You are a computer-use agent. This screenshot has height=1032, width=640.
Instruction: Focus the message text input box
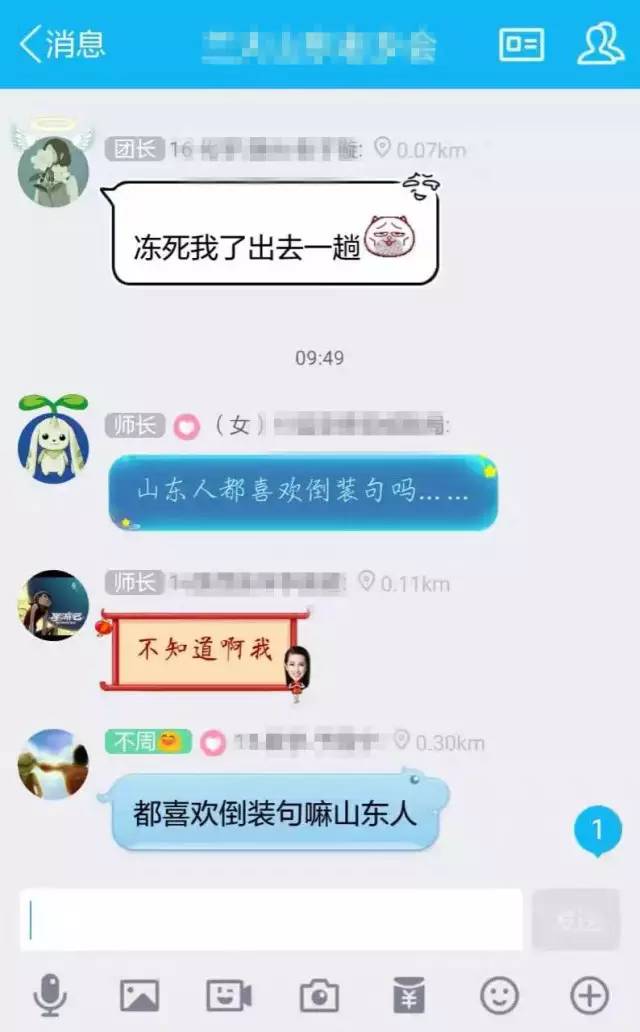(x=271, y=919)
